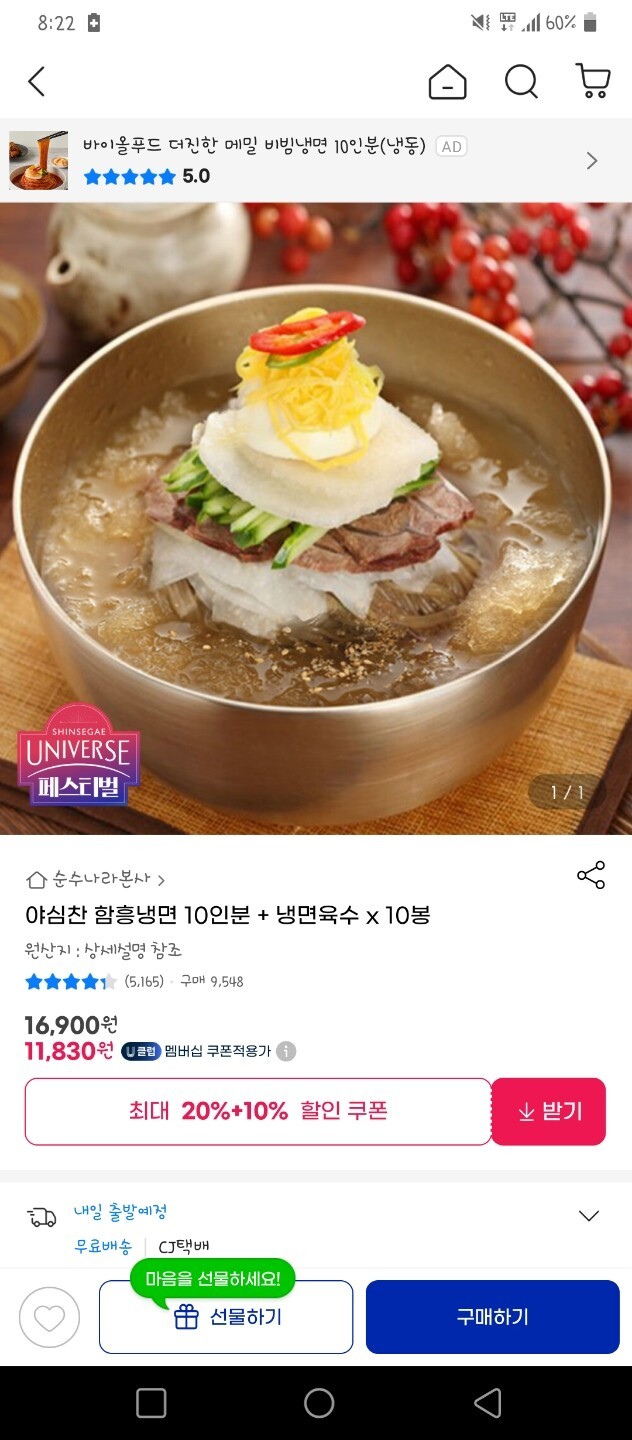This screenshot has height=1440, width=632.
Task: Go to the system home screen
Action: pyautogui.click(x=318, y=1403)
